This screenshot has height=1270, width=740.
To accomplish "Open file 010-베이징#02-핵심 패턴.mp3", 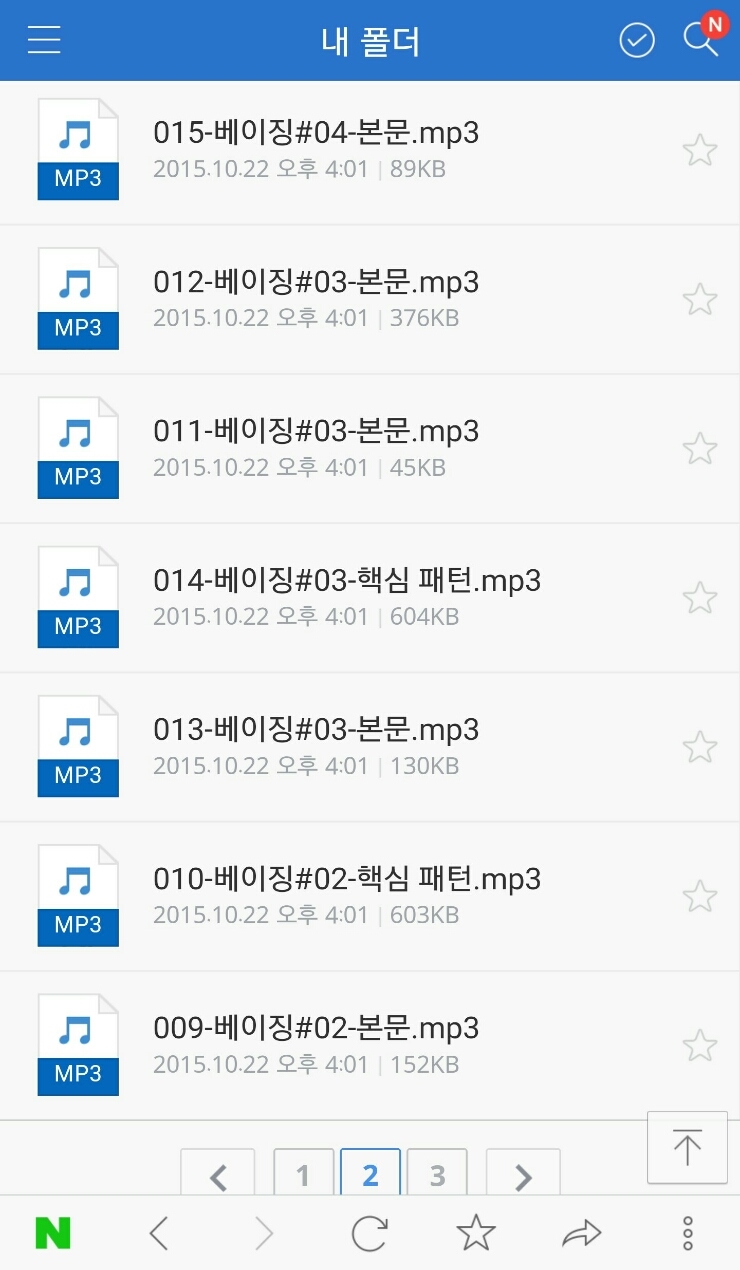I will coord(347,879).
